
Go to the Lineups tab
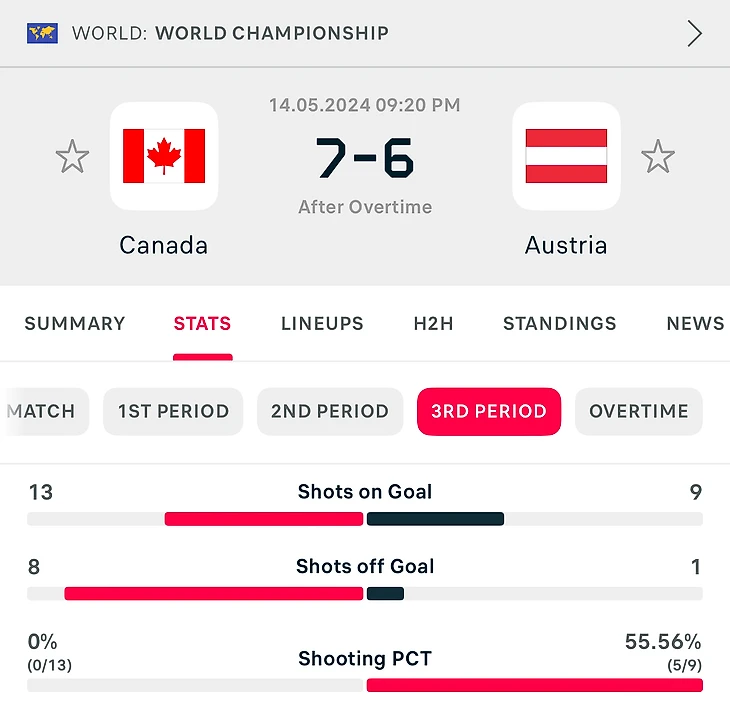[322, 324]
